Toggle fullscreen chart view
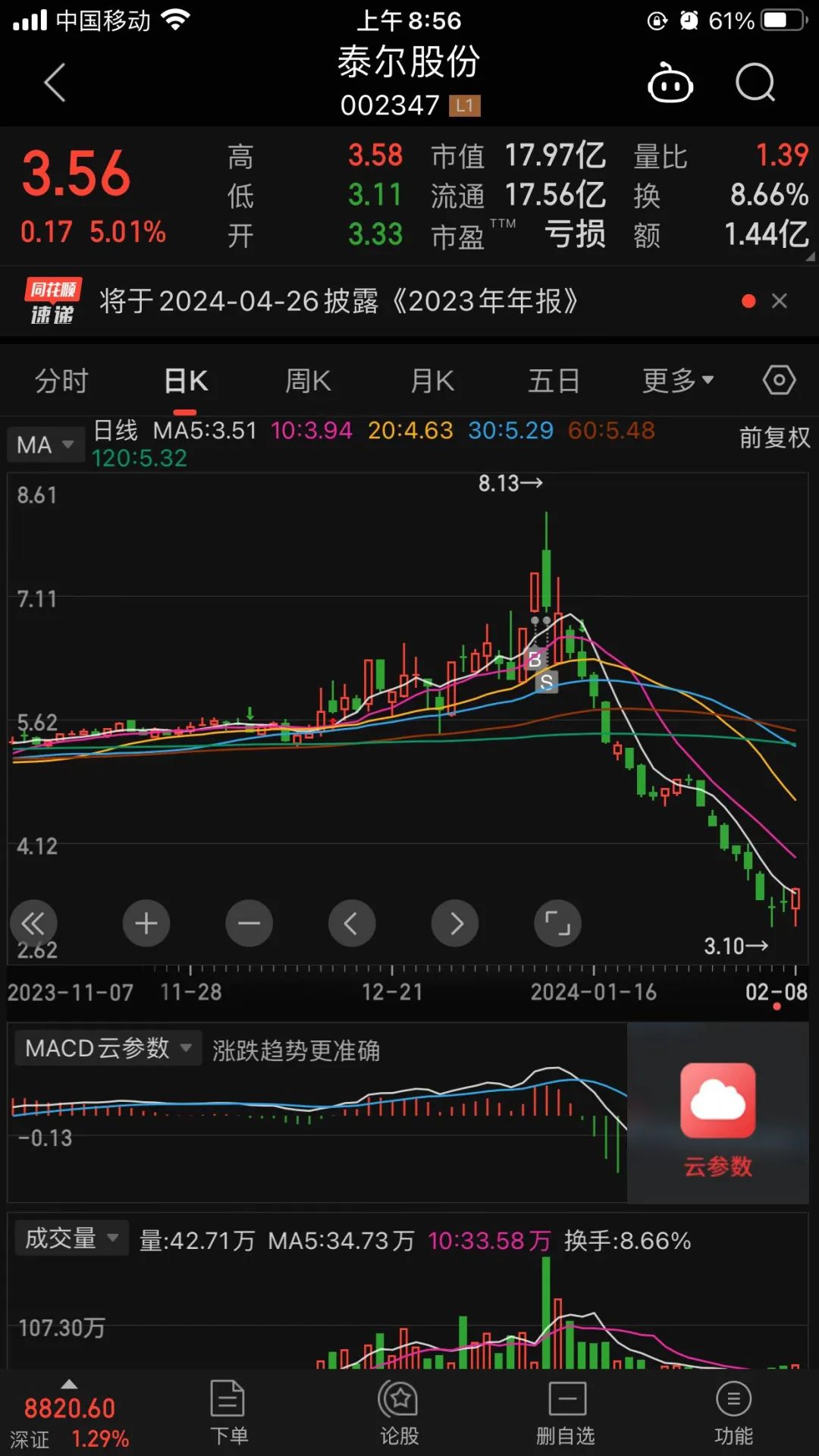Image resolution: width=819 pixels, height=1456 pixels. click(558, 923)
